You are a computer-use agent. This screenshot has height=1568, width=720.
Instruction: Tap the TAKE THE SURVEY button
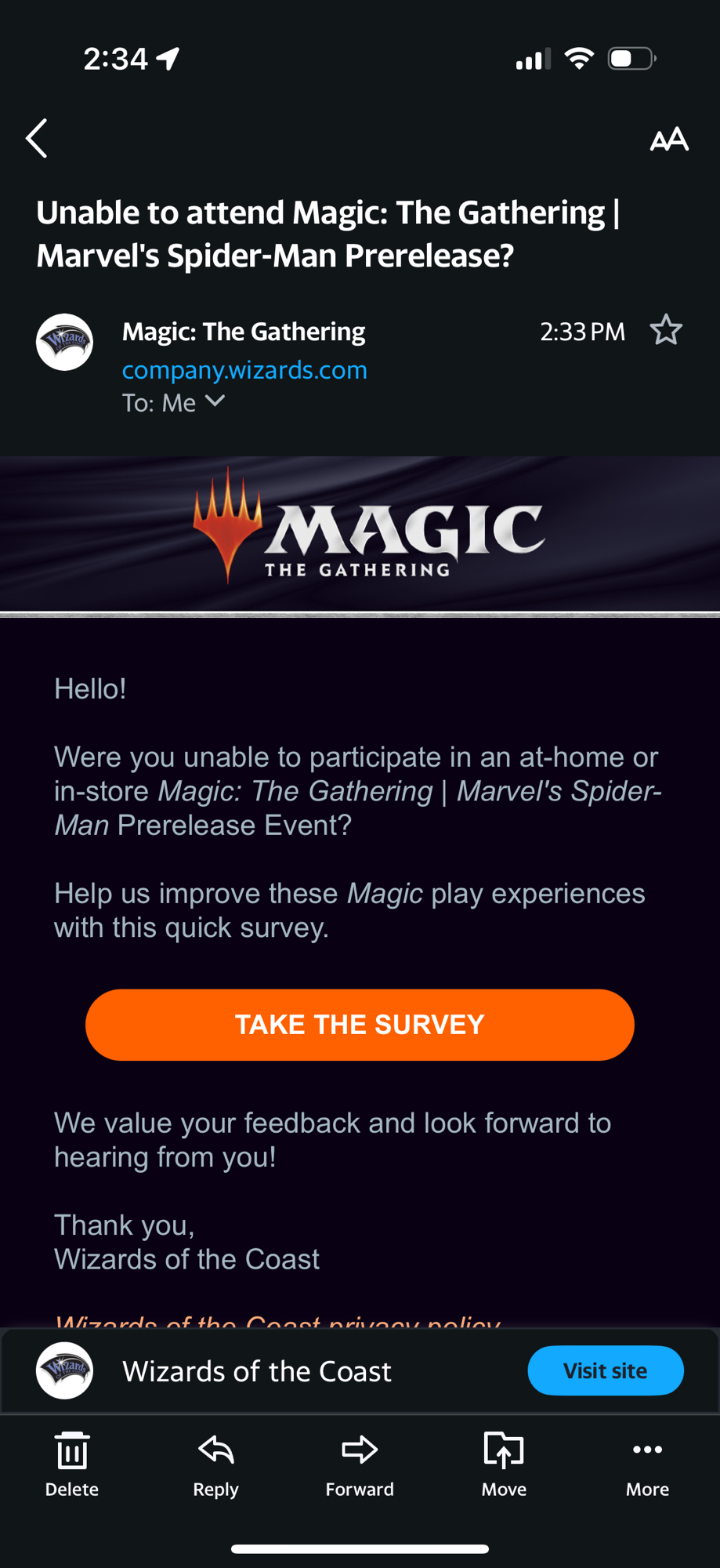tap(360, 1024)
